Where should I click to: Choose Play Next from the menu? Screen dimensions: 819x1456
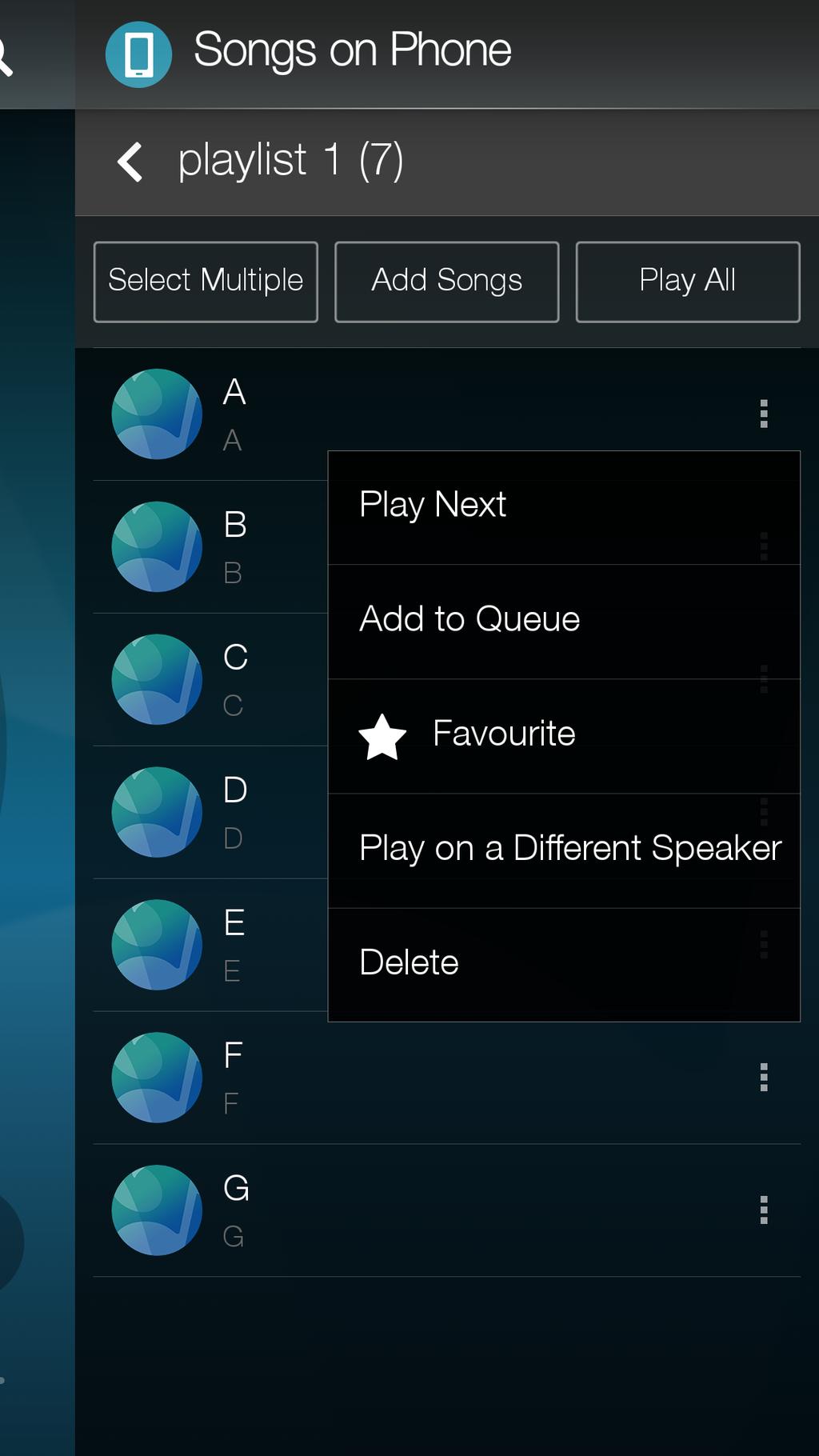pos(563,507)
